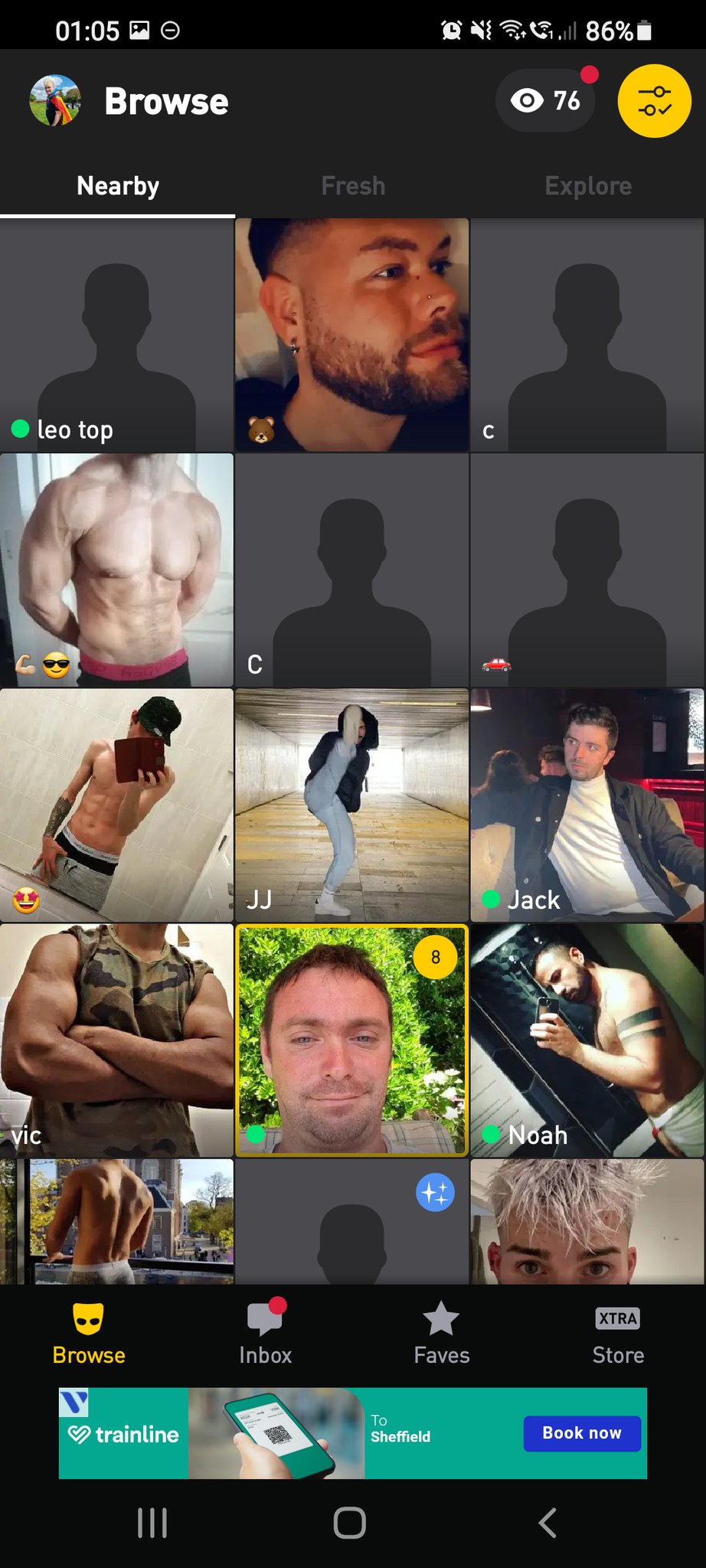Switch to the Explore tab
Viewport: 706px width, 1568px height.
[588, 186]
